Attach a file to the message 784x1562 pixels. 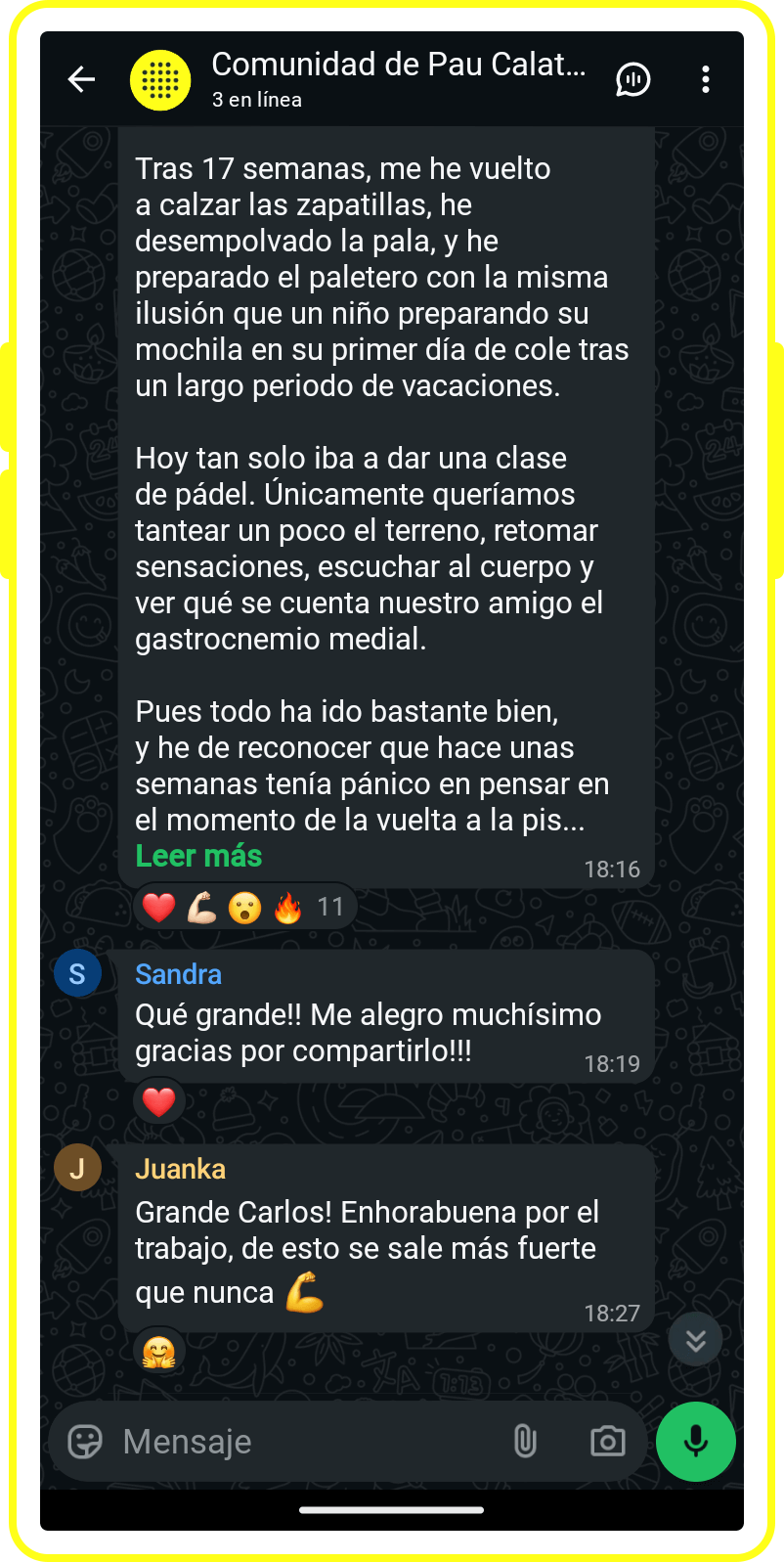coord(525,1441)
